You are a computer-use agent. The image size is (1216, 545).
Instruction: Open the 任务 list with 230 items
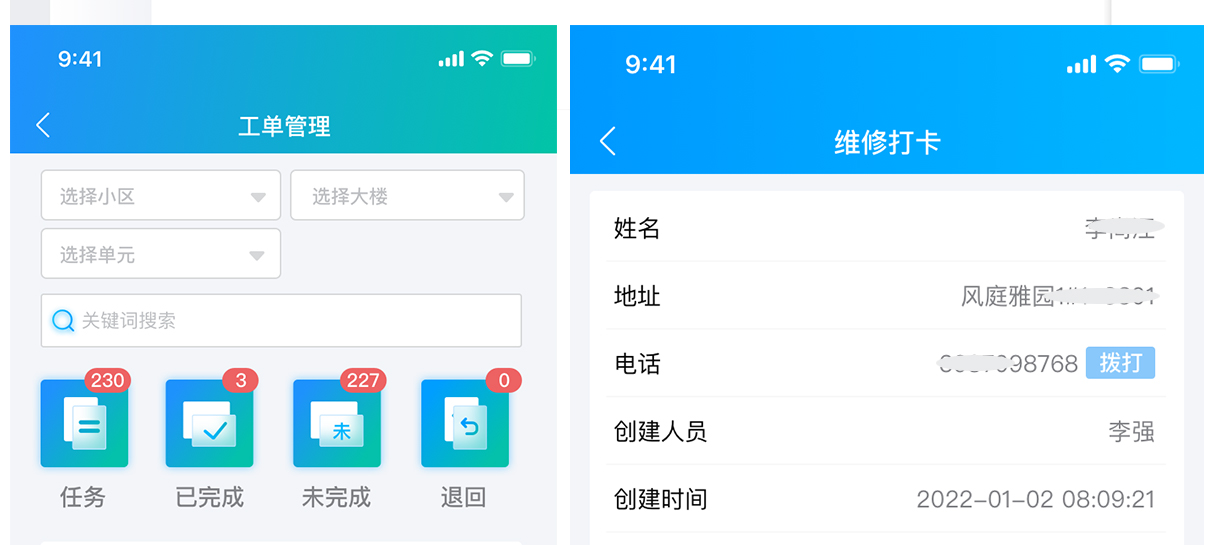(84, 424)
